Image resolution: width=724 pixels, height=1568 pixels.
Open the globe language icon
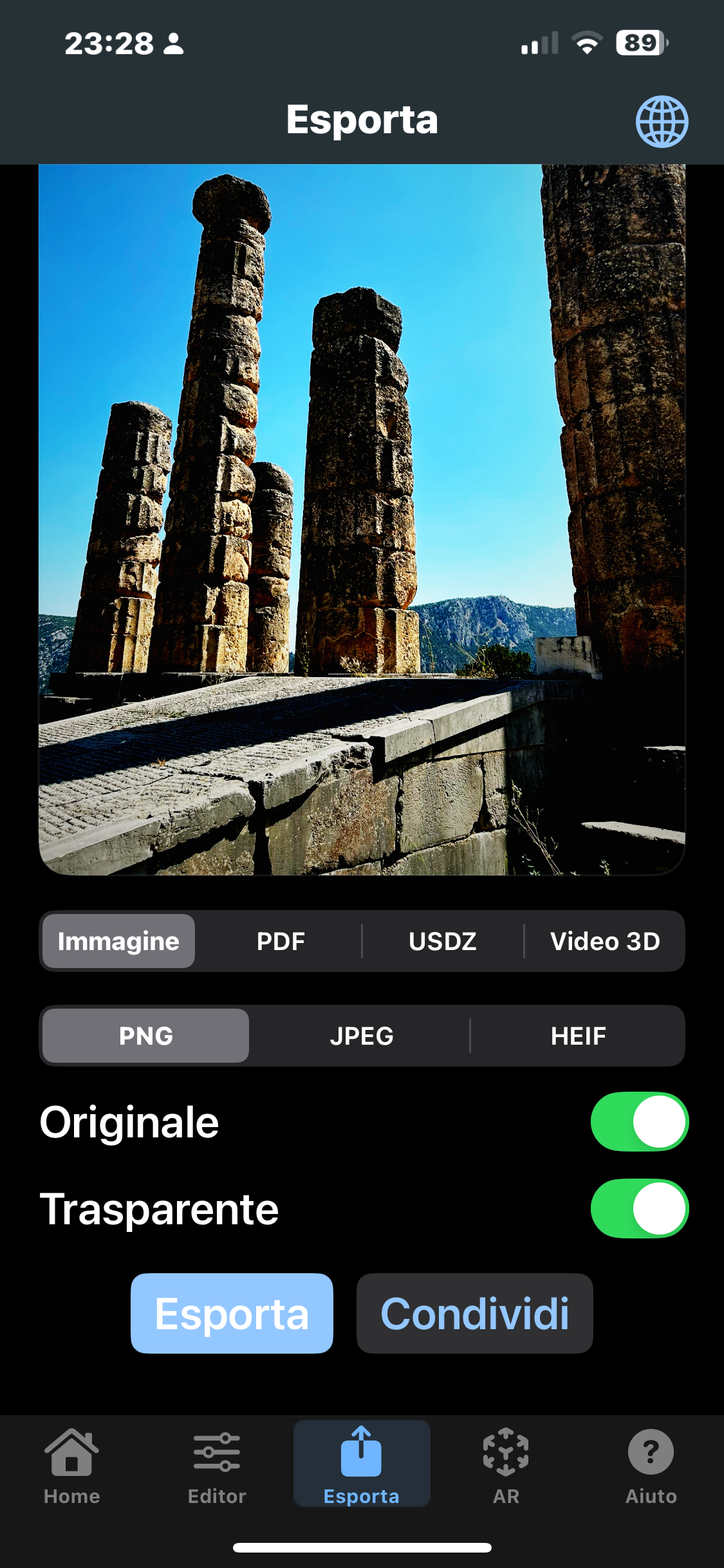[662, 121]
